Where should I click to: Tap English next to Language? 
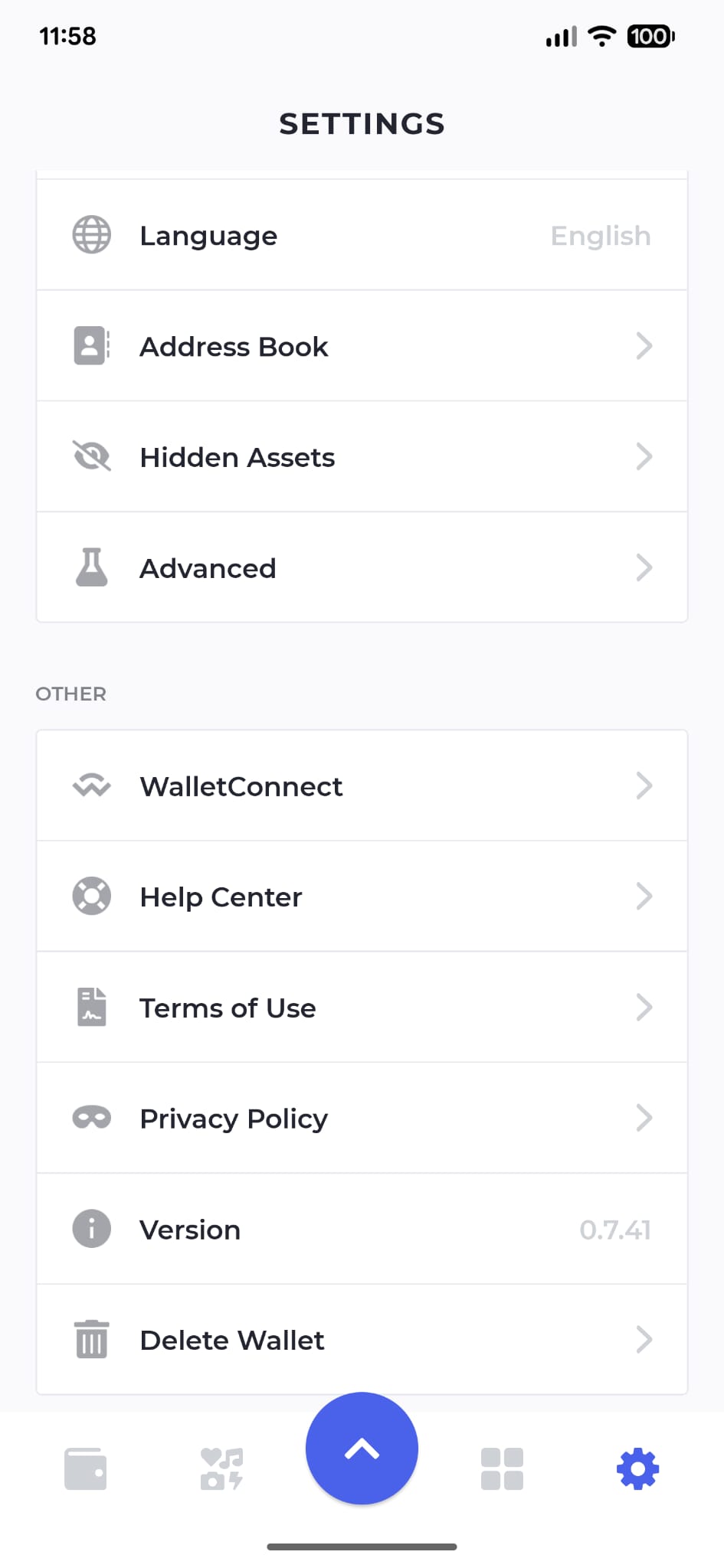(600, 235)
